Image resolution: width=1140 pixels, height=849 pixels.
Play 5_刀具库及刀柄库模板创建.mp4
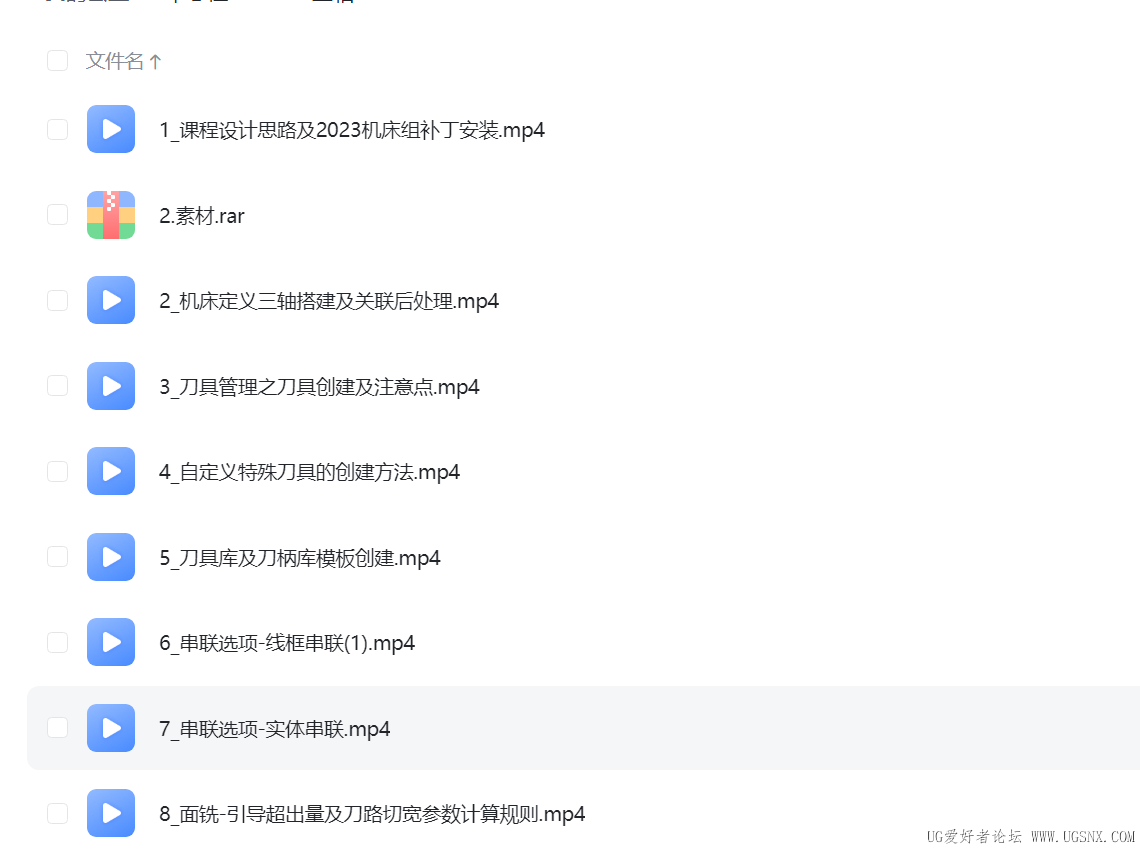pos(299,558)
